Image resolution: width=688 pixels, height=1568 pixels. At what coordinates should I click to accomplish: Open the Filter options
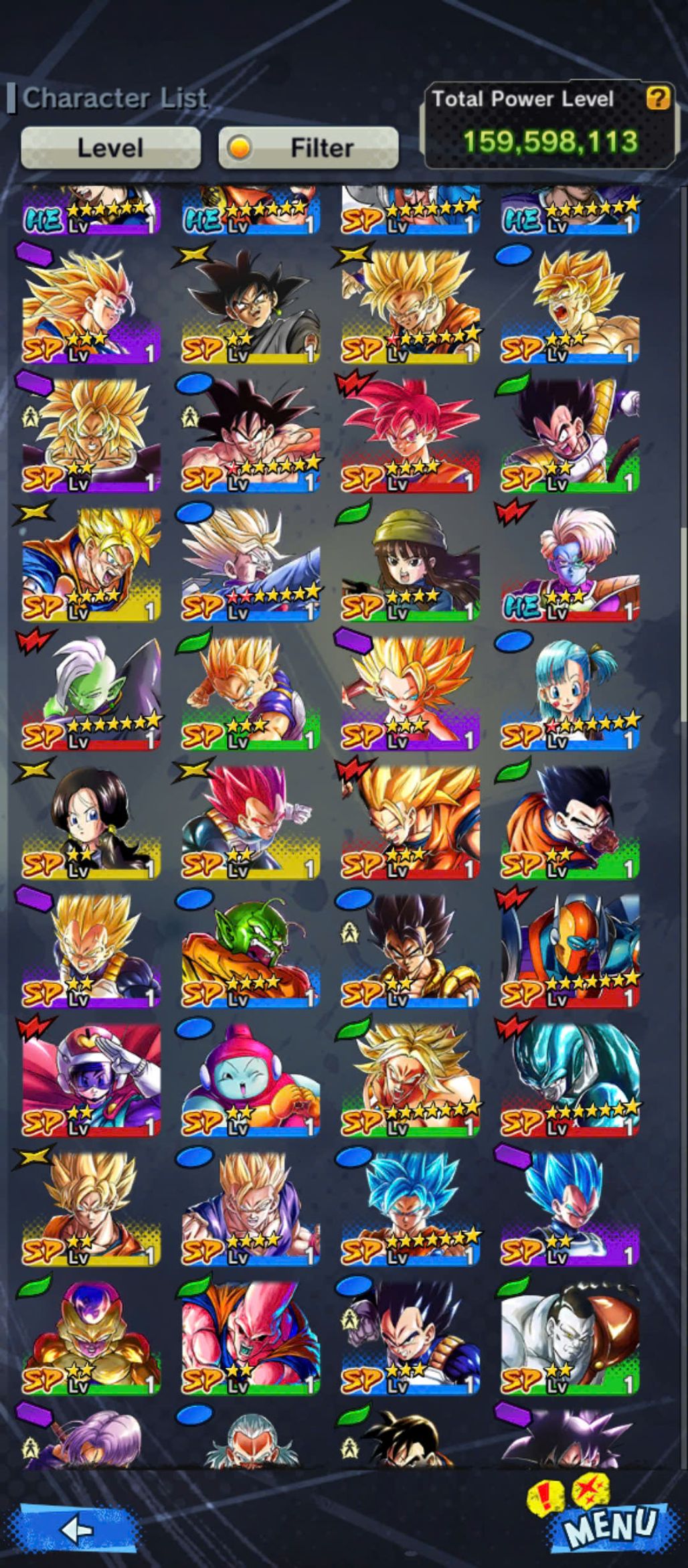point(309,147)
